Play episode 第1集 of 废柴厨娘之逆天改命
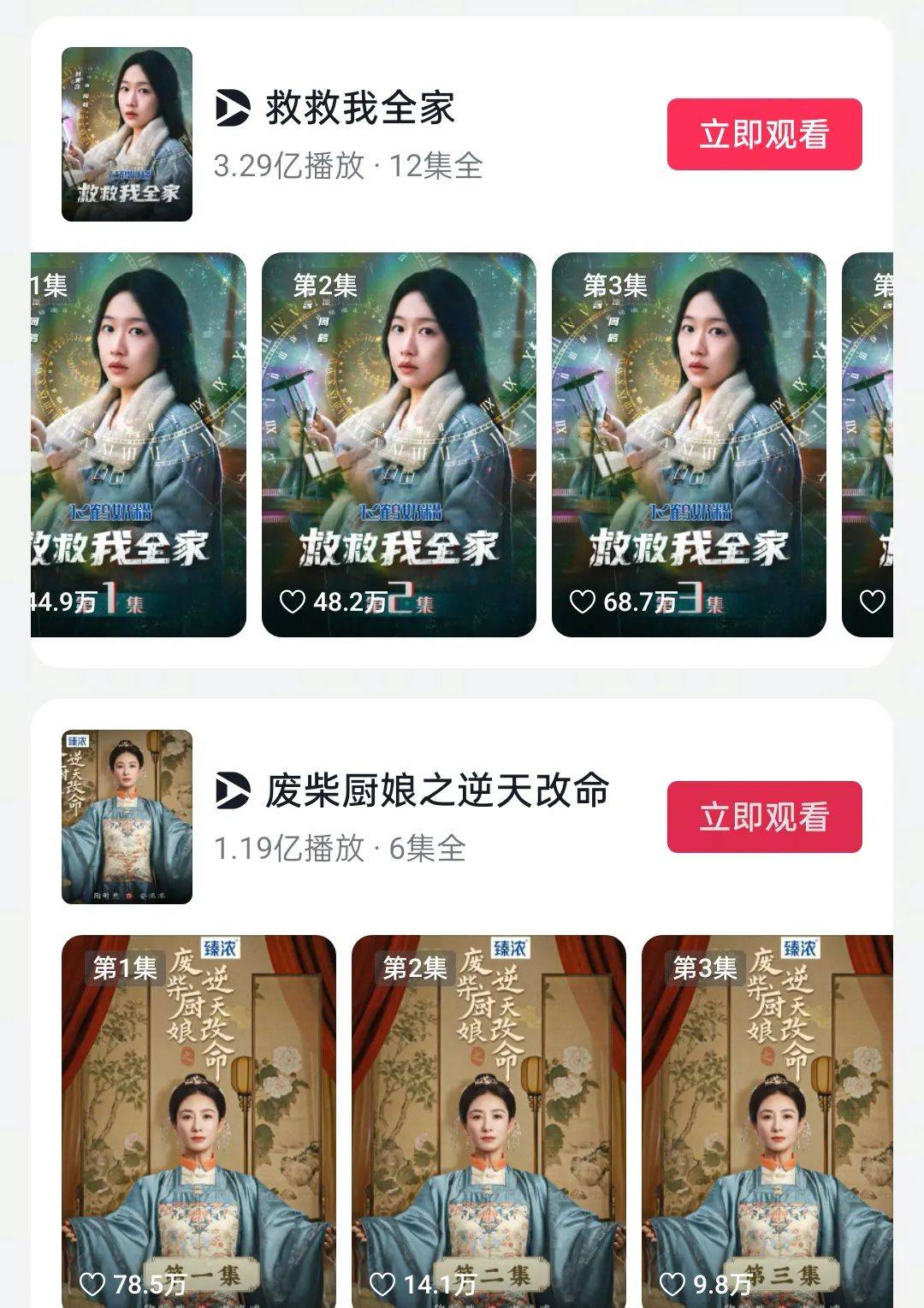Image resolution: width=924 pixels, height=1308 pixels. [x=198, y=1121]
